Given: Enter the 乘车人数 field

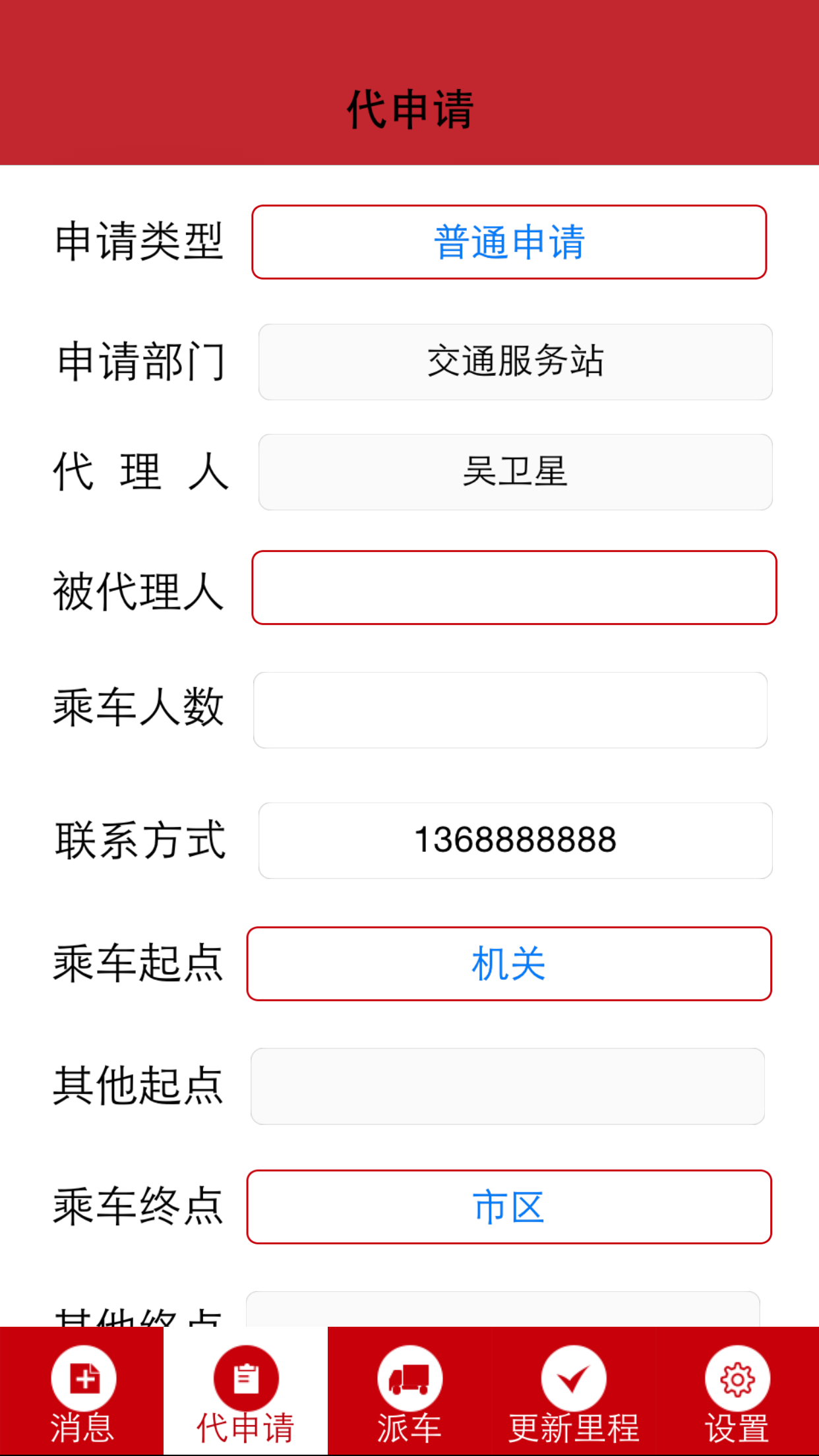Looking at the screenshot, I should click(x=510, y=710).
